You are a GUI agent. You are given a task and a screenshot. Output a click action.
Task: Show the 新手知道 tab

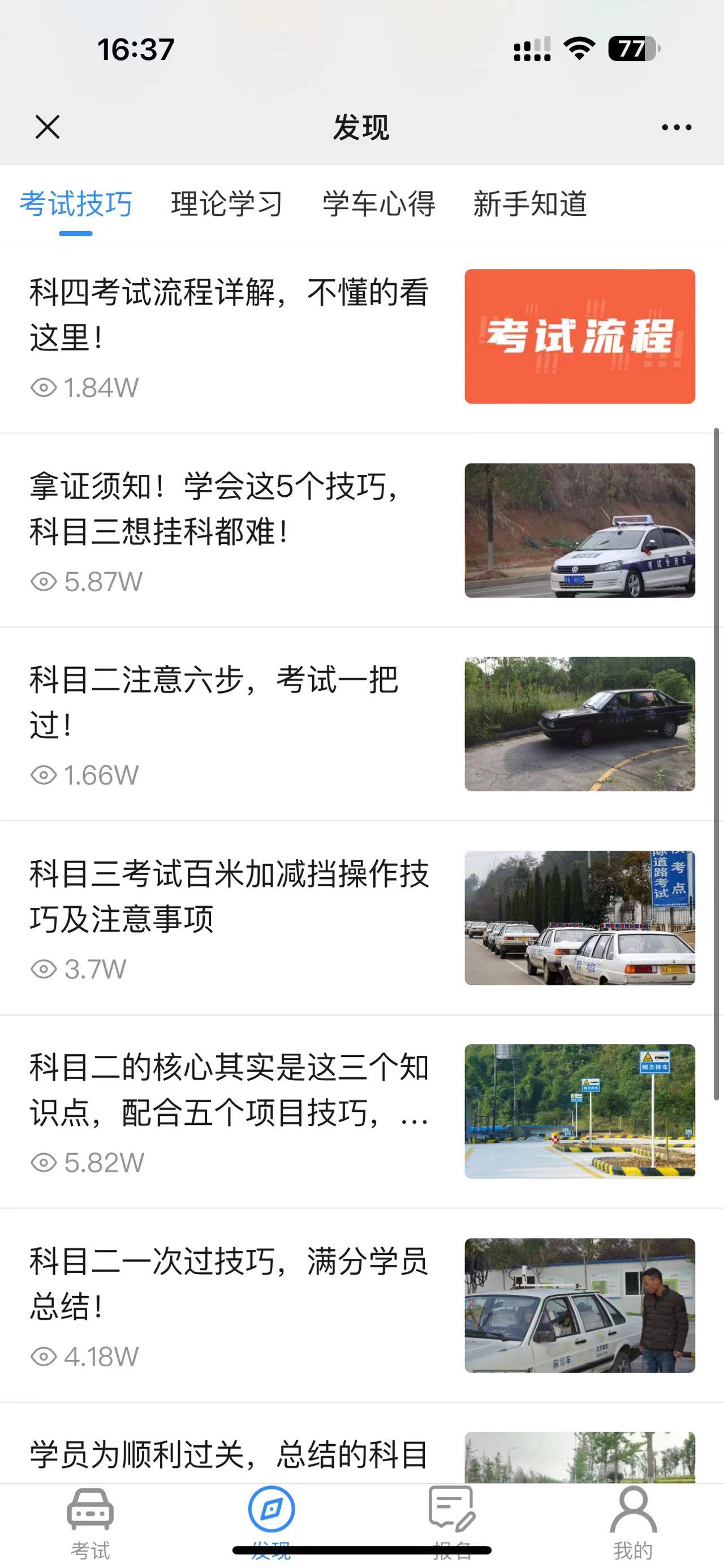[530, 204]
